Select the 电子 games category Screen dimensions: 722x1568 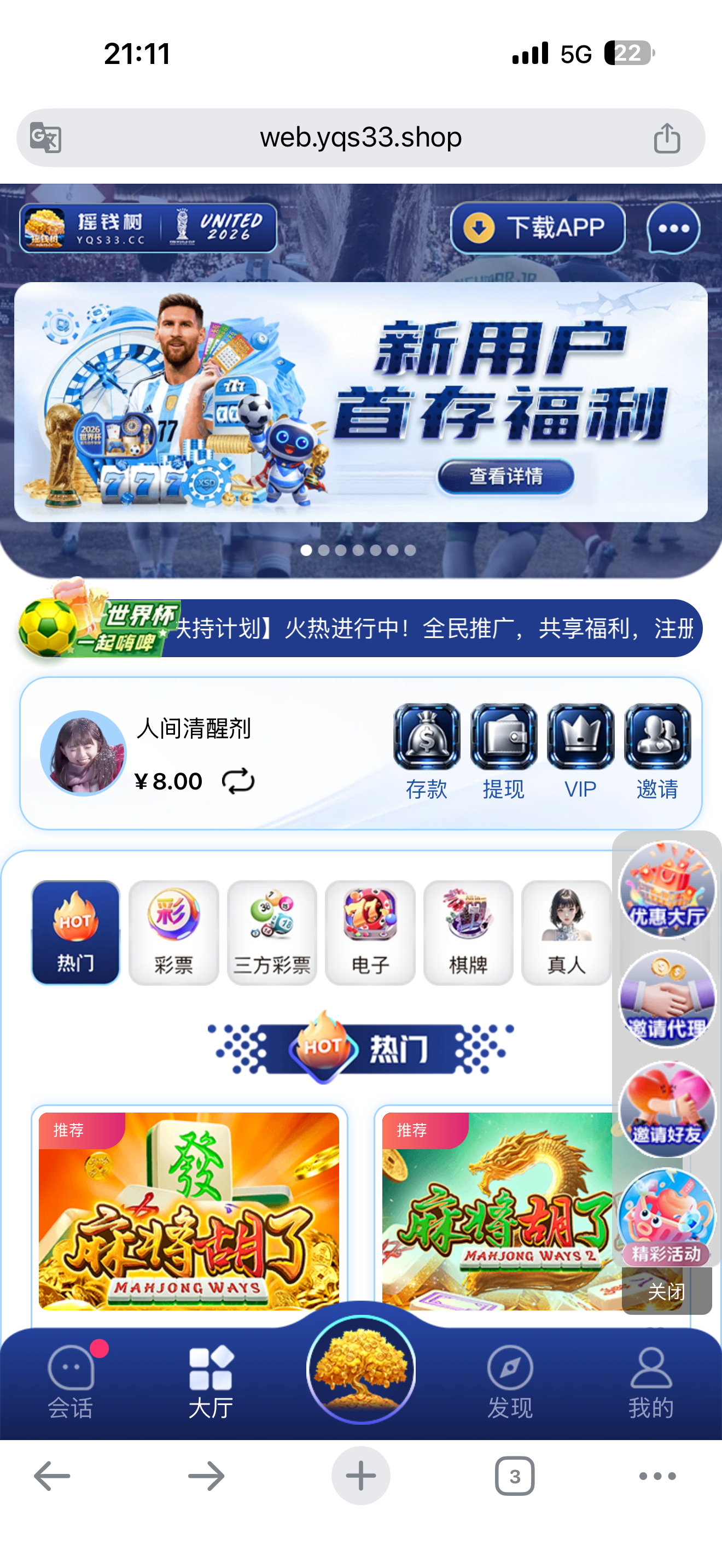[x=370, y=933]
